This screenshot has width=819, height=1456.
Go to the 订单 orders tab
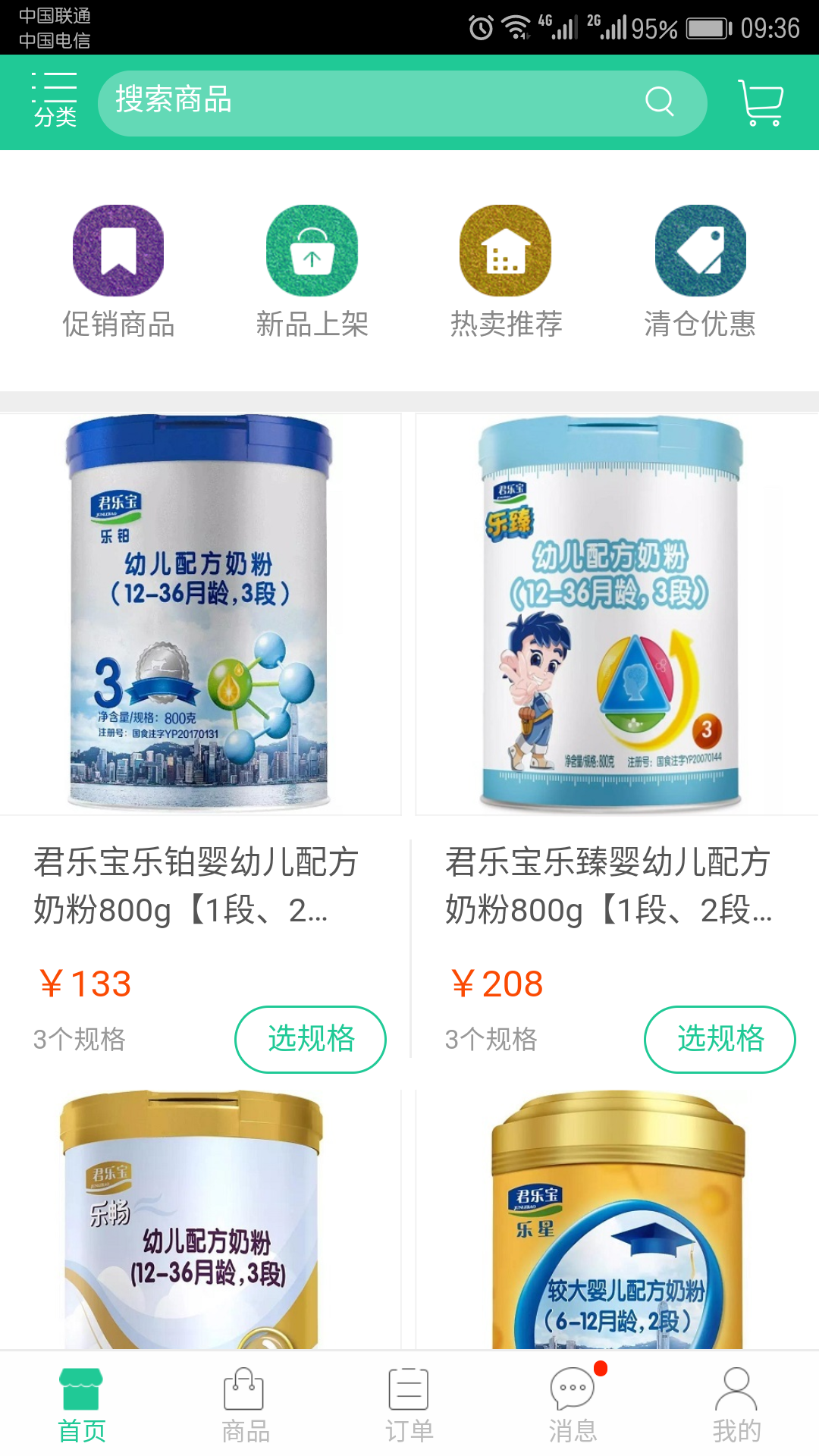[409, 1404]
